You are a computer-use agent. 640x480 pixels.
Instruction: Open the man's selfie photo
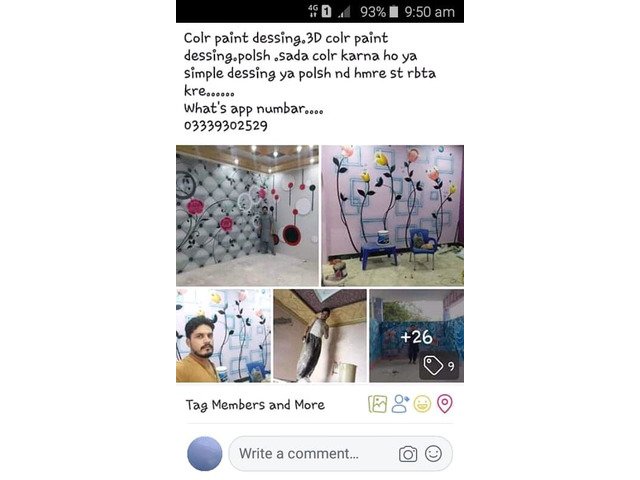pyautogui.click(x=223, y=336)
